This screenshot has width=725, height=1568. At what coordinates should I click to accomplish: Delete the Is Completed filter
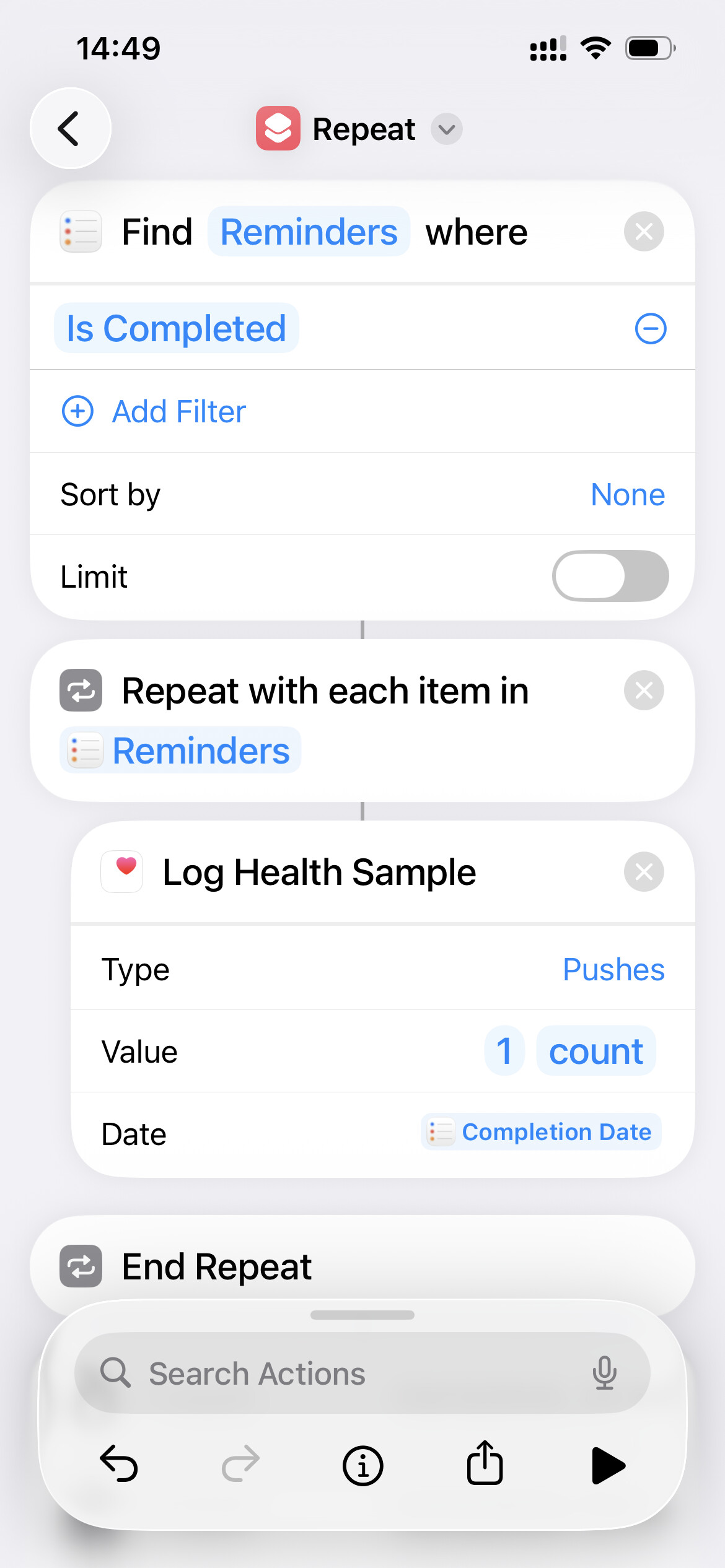650,328
